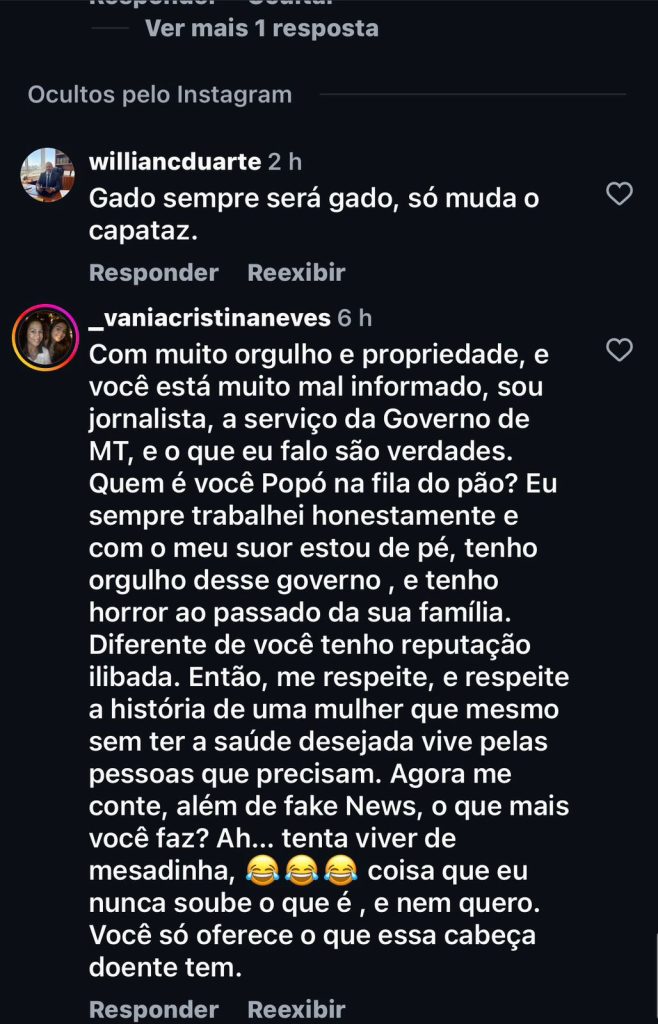Open williancduarte's profile picture
658x1024 pixels.
click(46, 176)
